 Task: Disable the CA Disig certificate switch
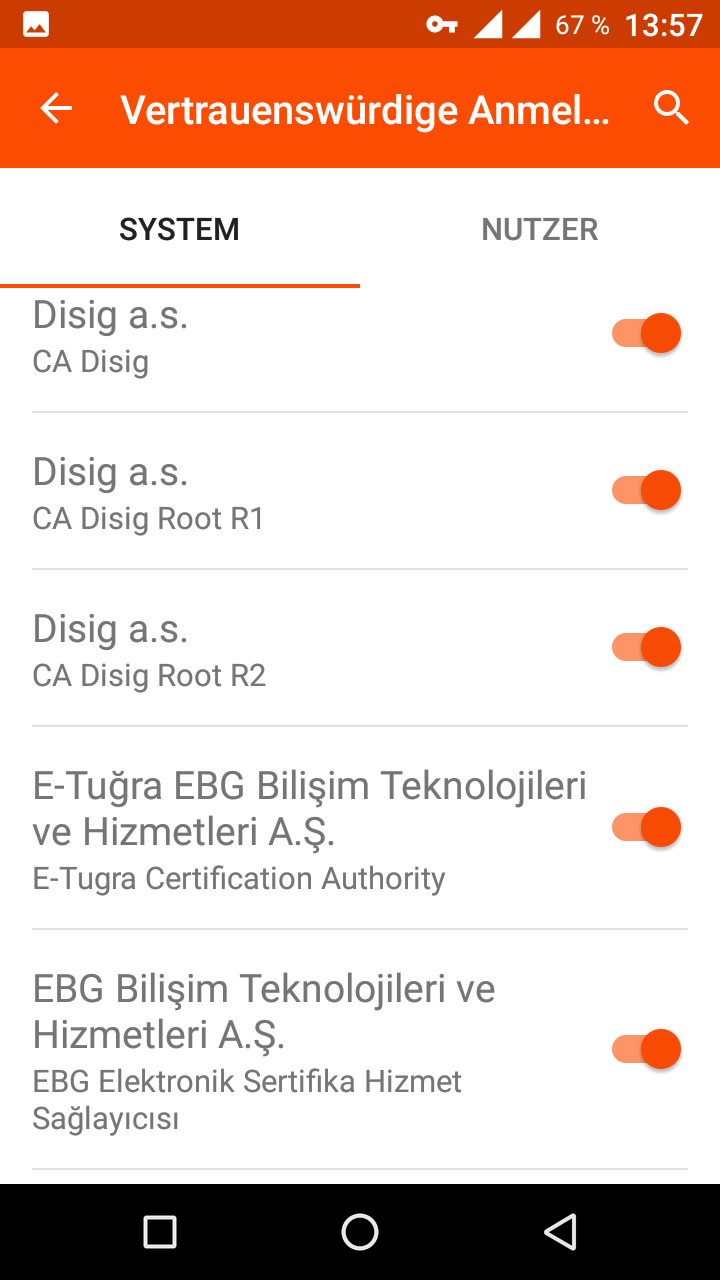click(x=647, y=333)
